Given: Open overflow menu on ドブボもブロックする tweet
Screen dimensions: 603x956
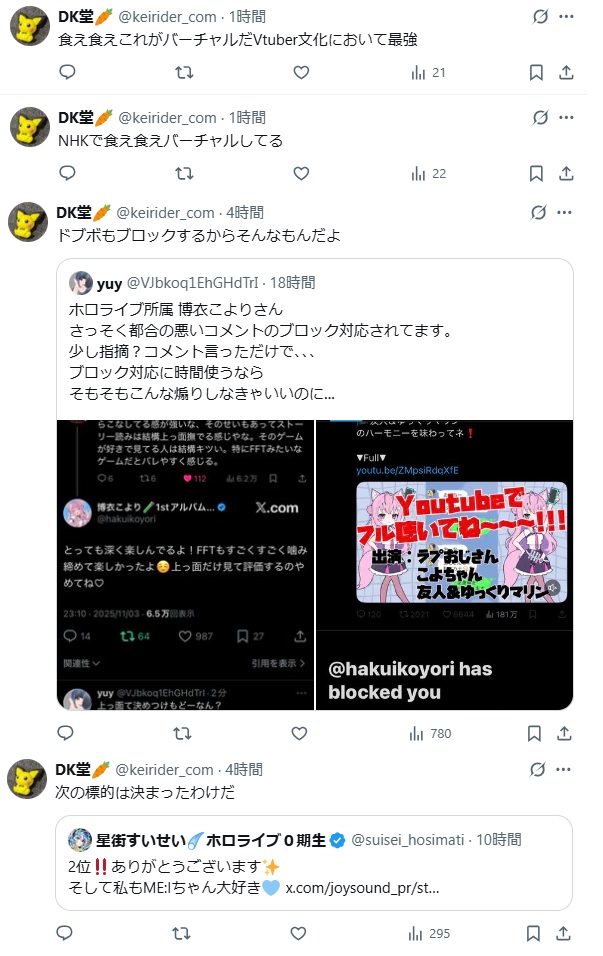Looking at the screenshot, I should pyautogui.click(x=565, y=212).
